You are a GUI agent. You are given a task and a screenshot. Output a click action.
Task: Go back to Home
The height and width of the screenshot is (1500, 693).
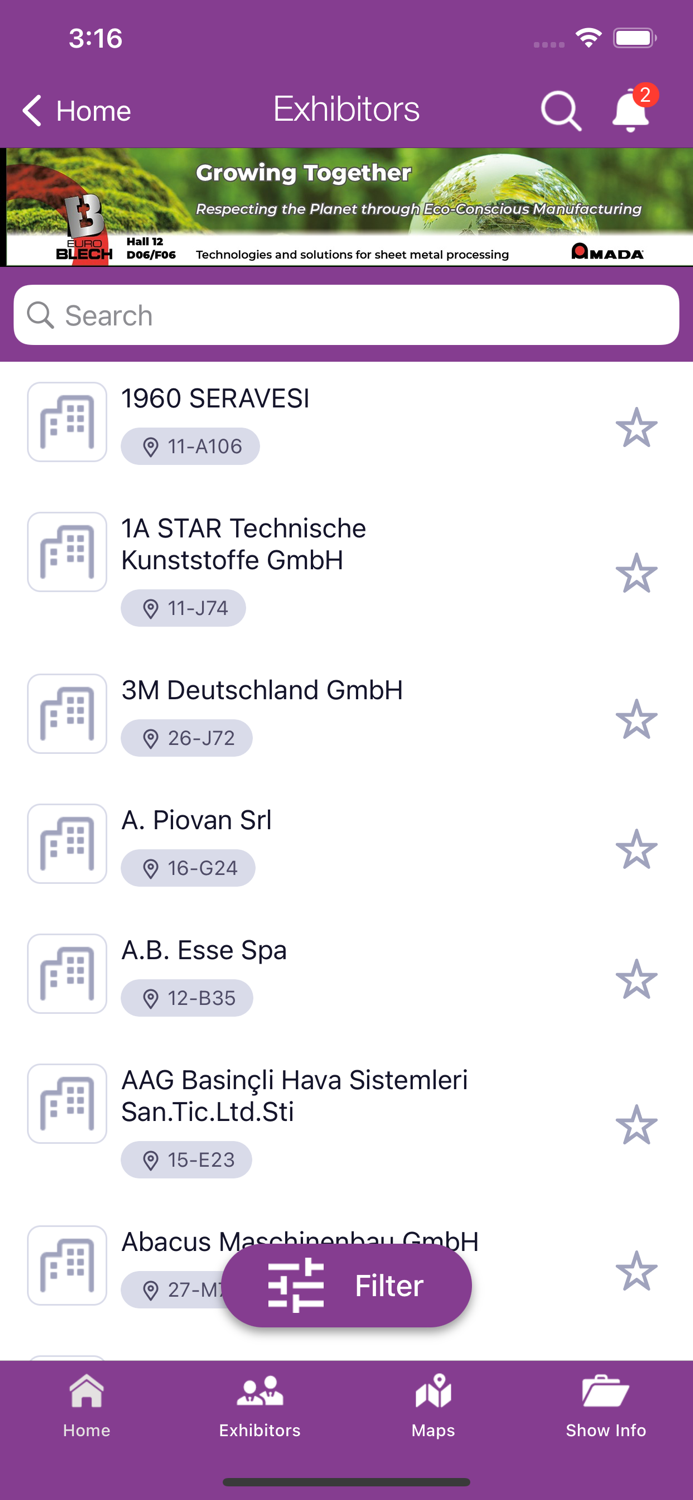76,110
